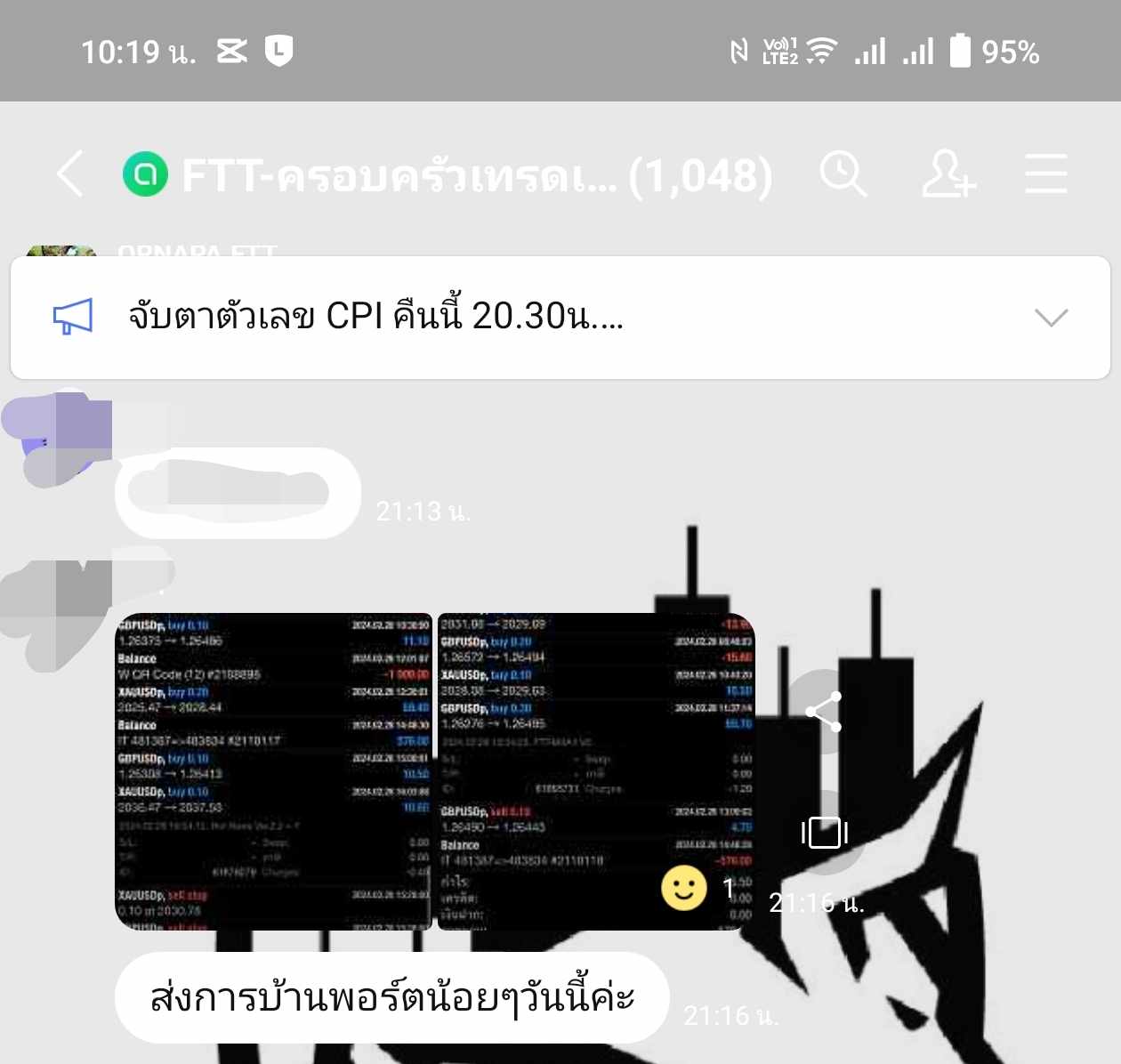View the images in slideshow mode
The height and width of the screenshot is (1064, 1121).
(824, 833)
